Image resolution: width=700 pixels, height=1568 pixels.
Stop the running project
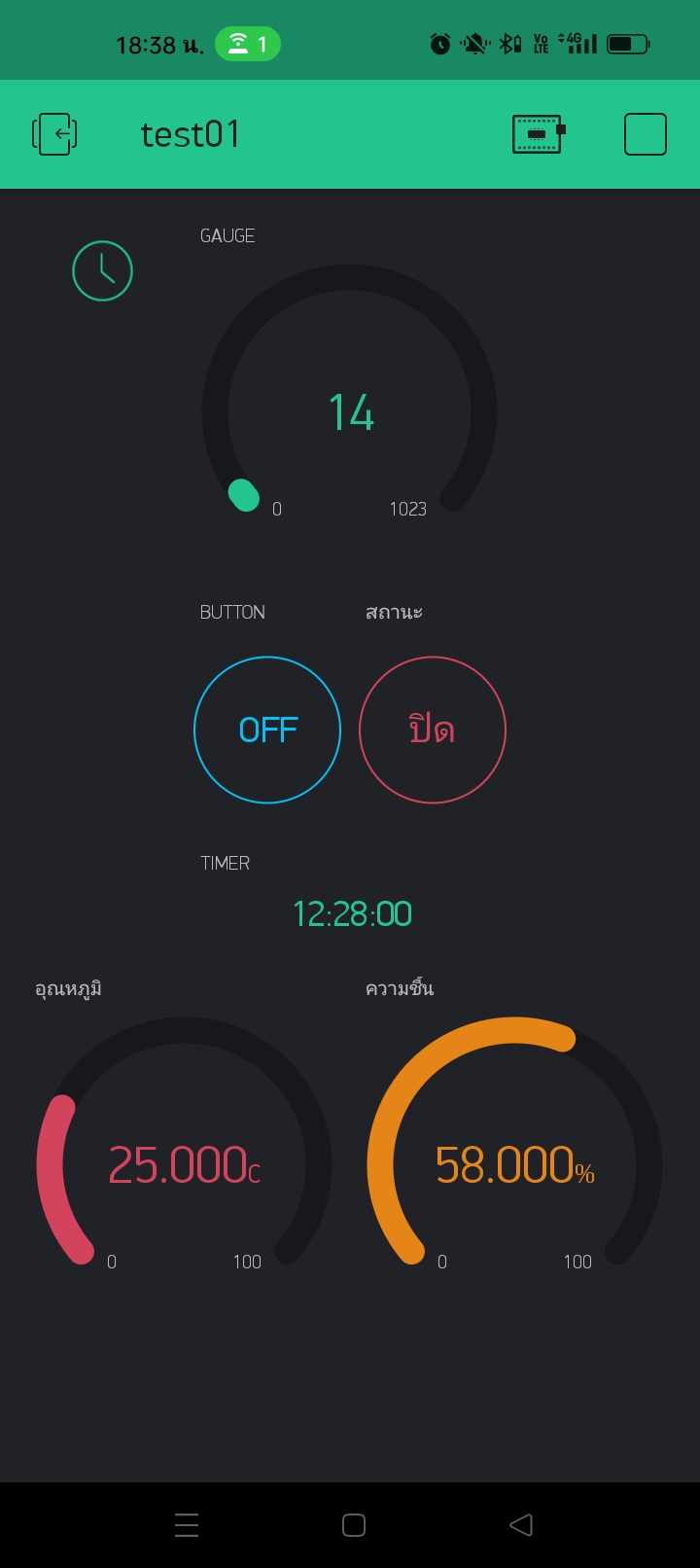(645, 134)
